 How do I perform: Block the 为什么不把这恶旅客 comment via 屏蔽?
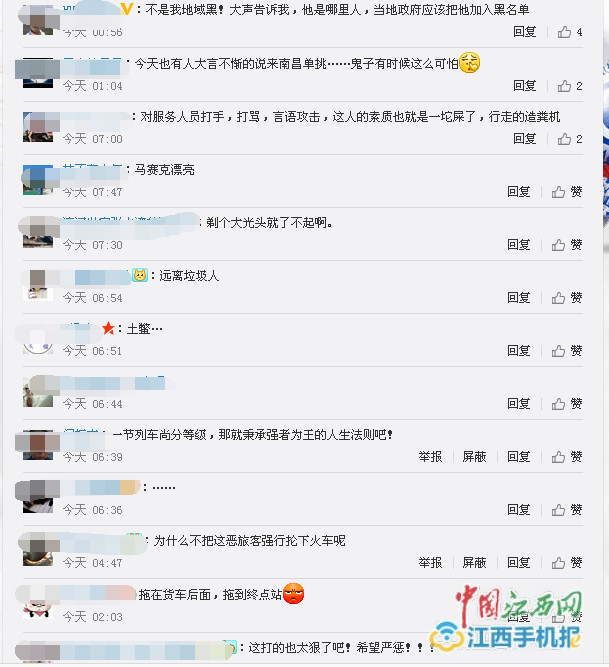point(474,563)
